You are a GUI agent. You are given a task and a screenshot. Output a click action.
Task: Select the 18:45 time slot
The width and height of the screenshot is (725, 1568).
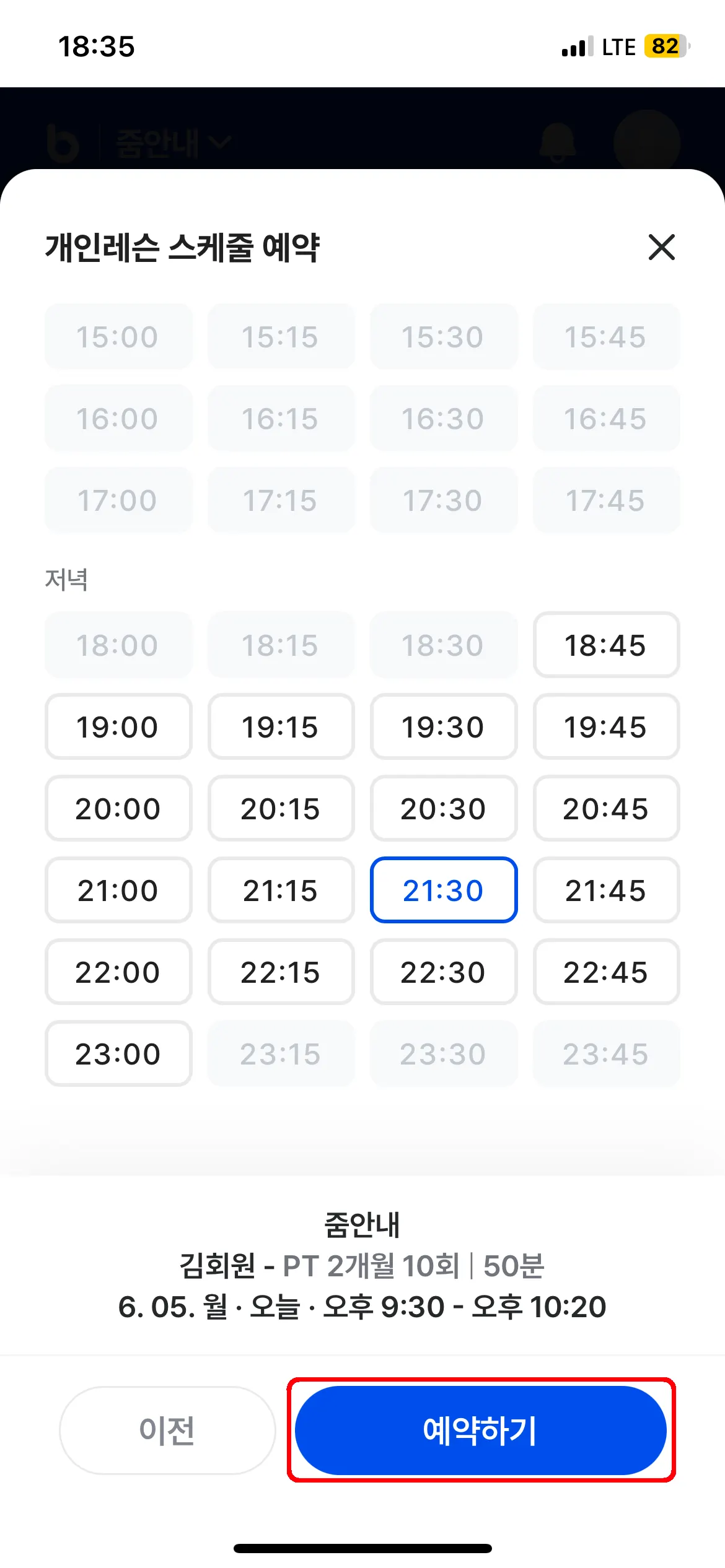[606, 645]
